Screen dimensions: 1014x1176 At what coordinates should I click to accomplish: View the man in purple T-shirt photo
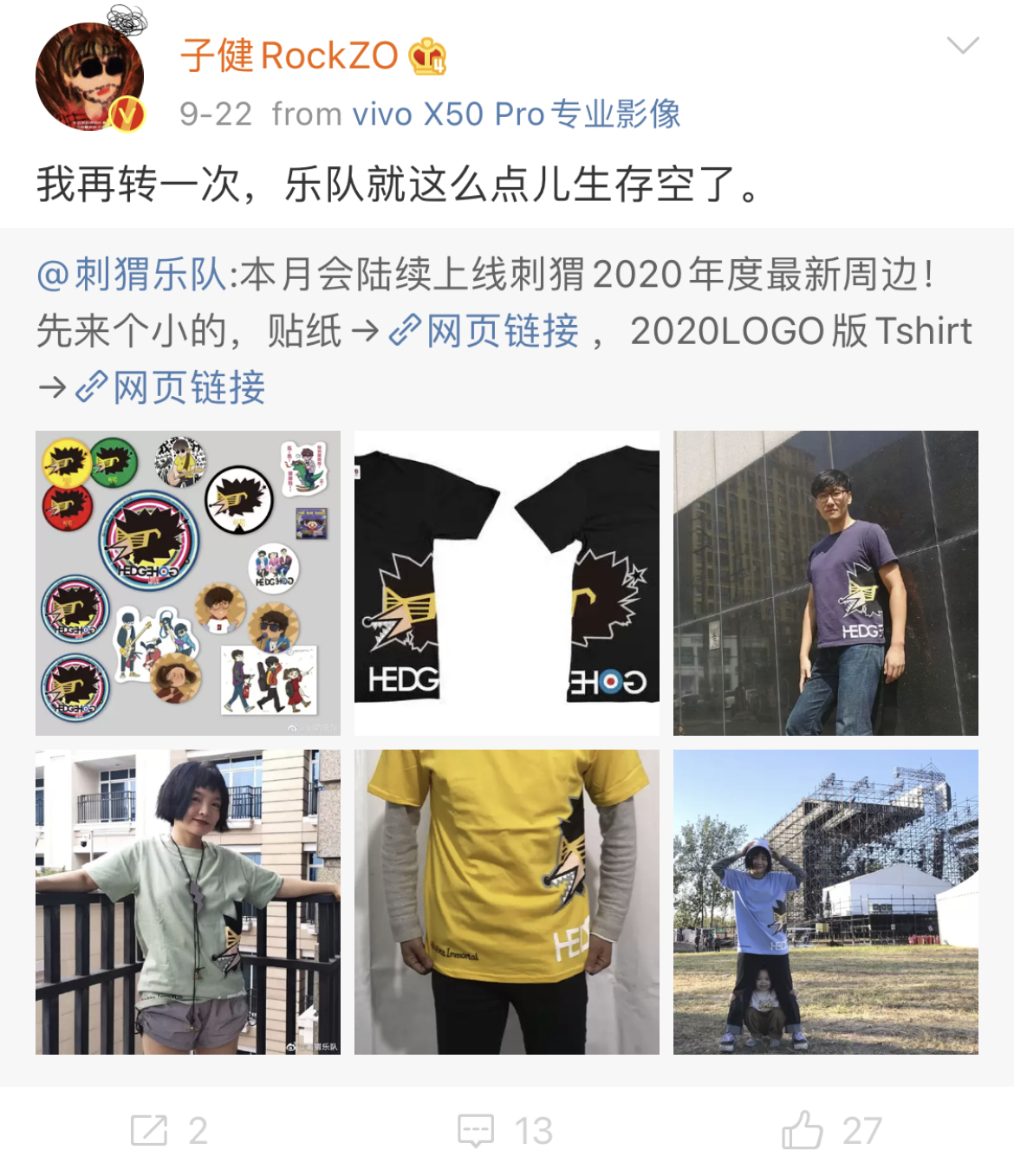[825, 583]
